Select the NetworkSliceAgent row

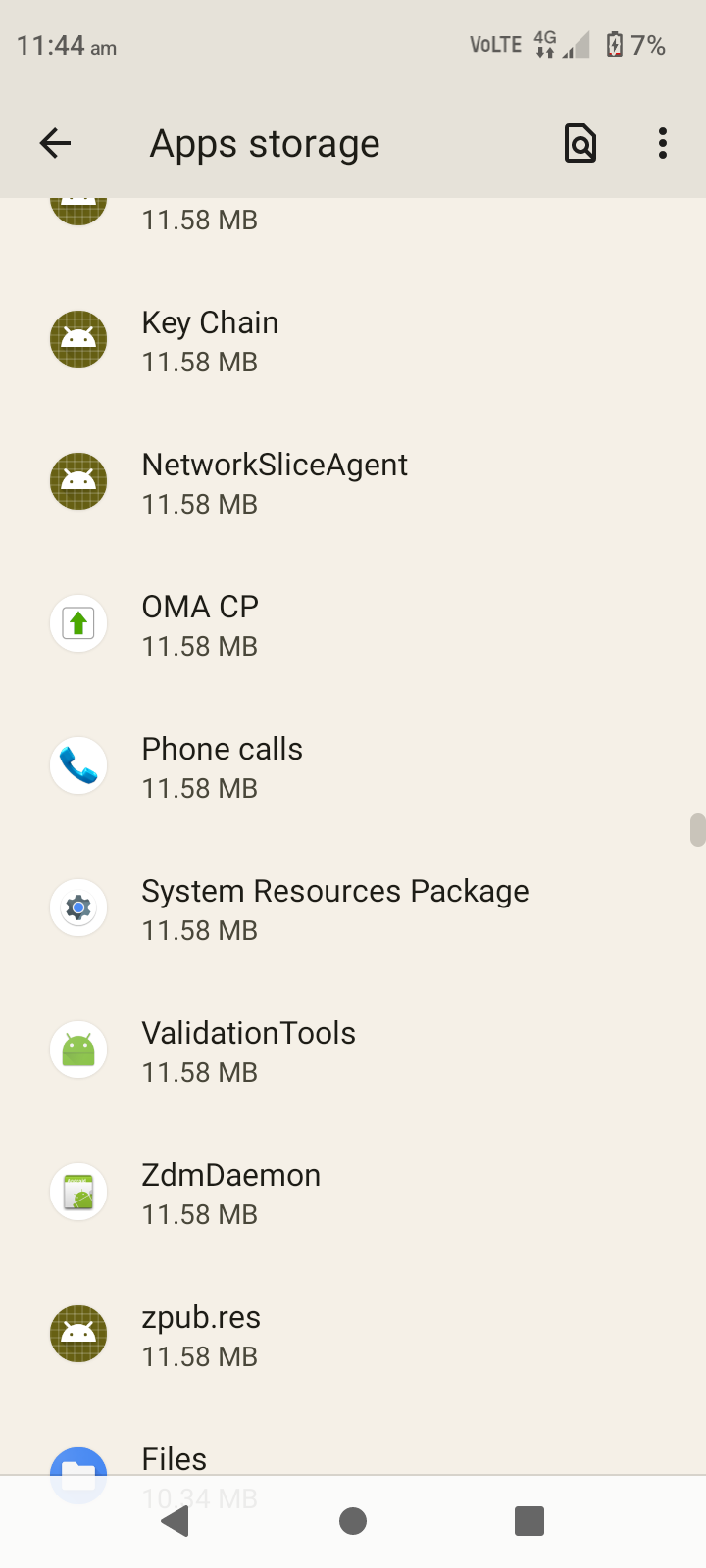coord(353,482)
